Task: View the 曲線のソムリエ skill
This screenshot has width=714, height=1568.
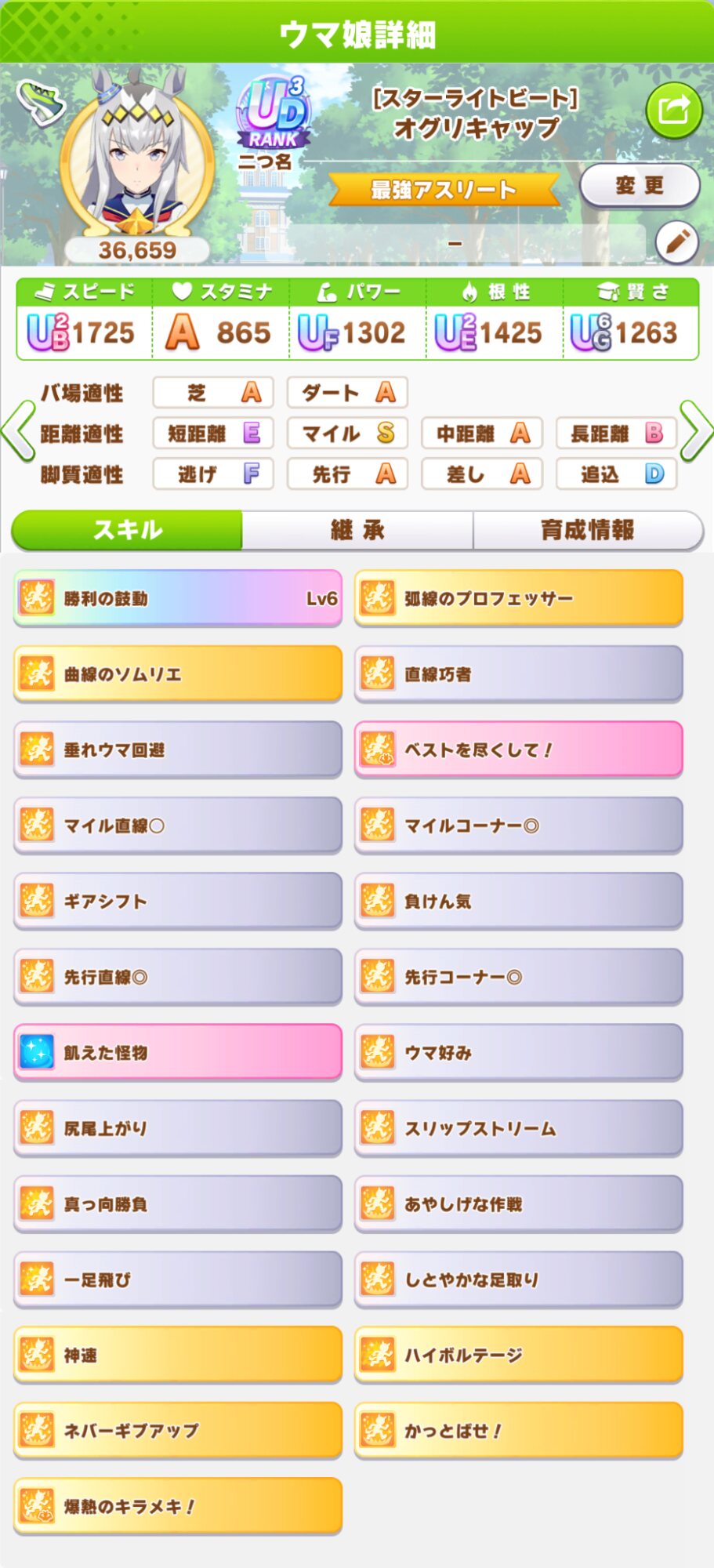Action: pos(178,674)
